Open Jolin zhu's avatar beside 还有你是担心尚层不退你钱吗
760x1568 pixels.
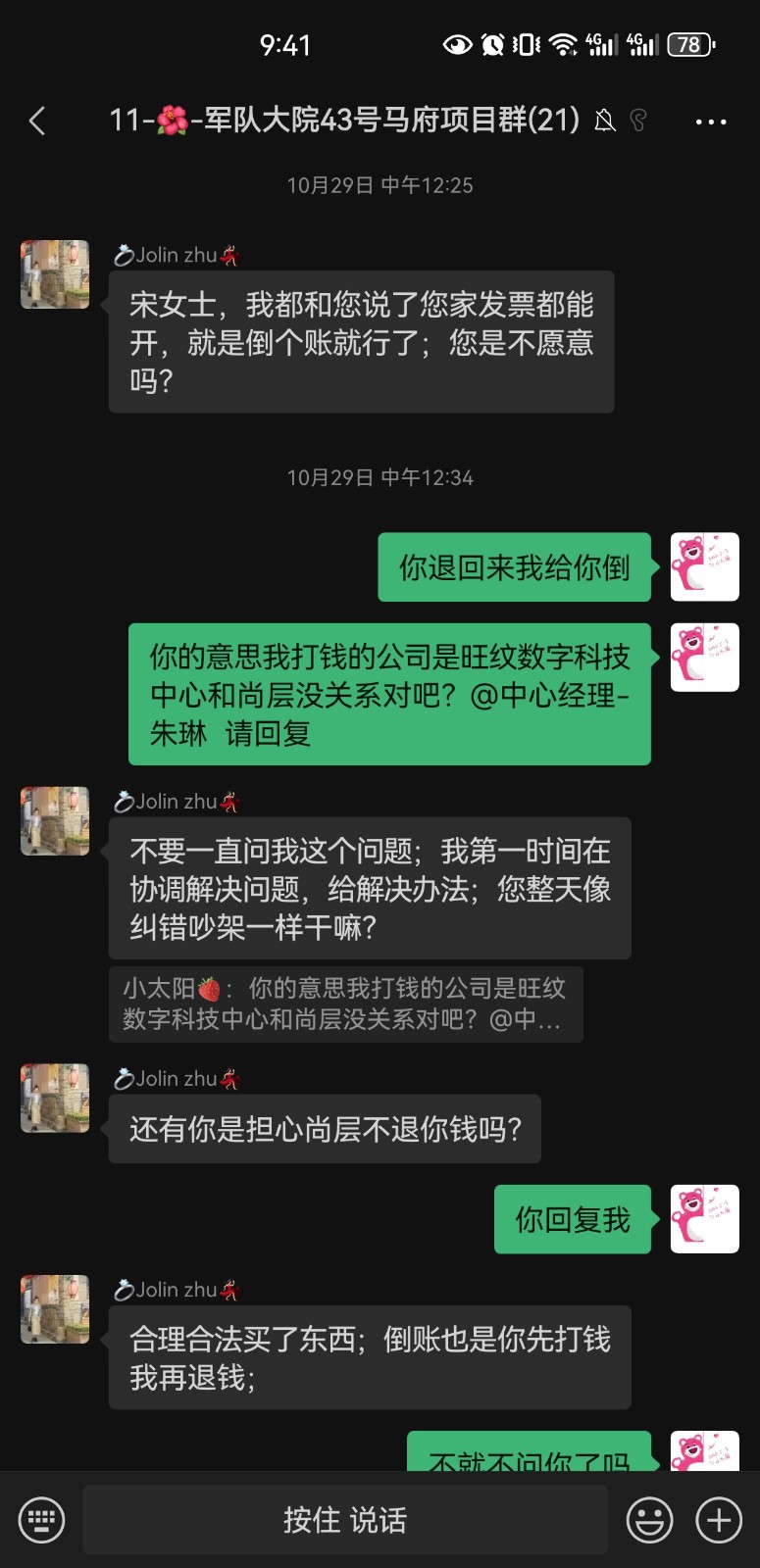pyautogui.click(x=55, y=1098)
